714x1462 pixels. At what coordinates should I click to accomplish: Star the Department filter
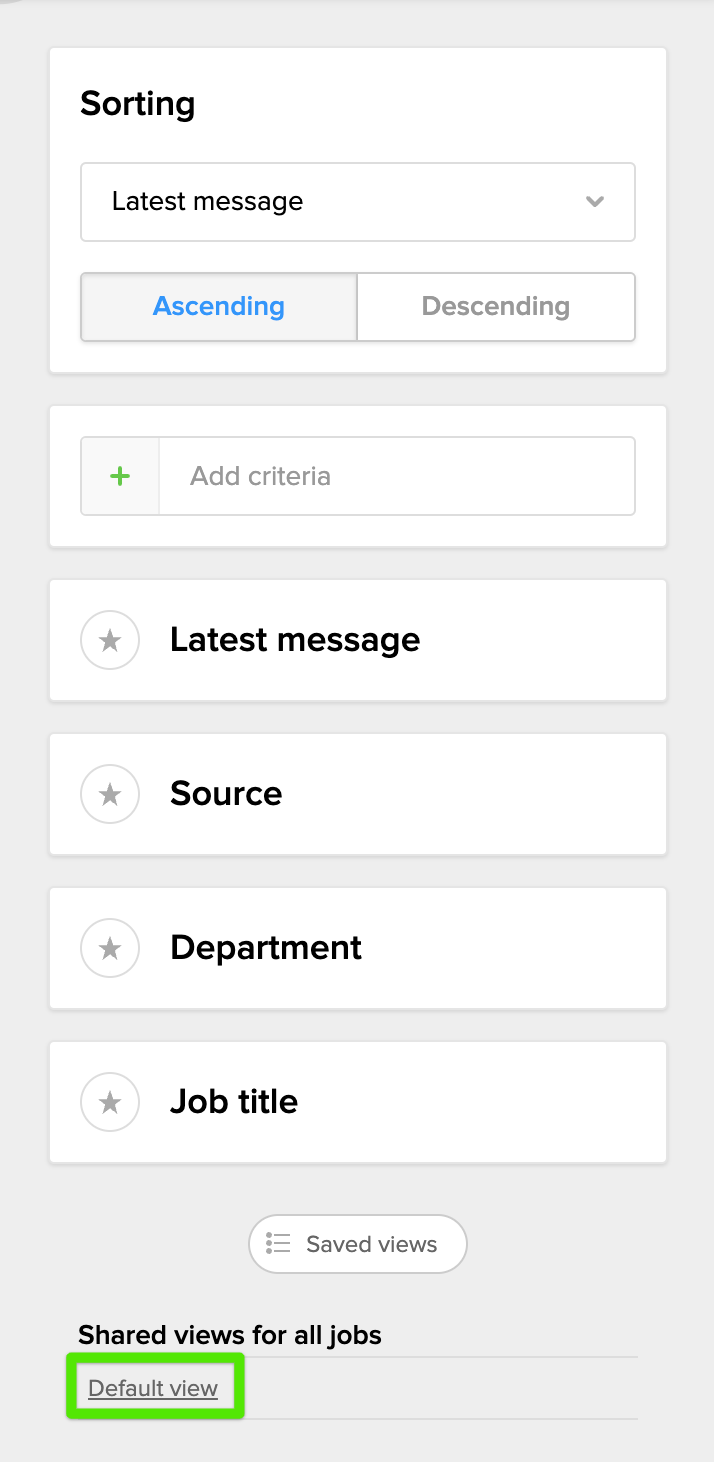coord(110,948)
